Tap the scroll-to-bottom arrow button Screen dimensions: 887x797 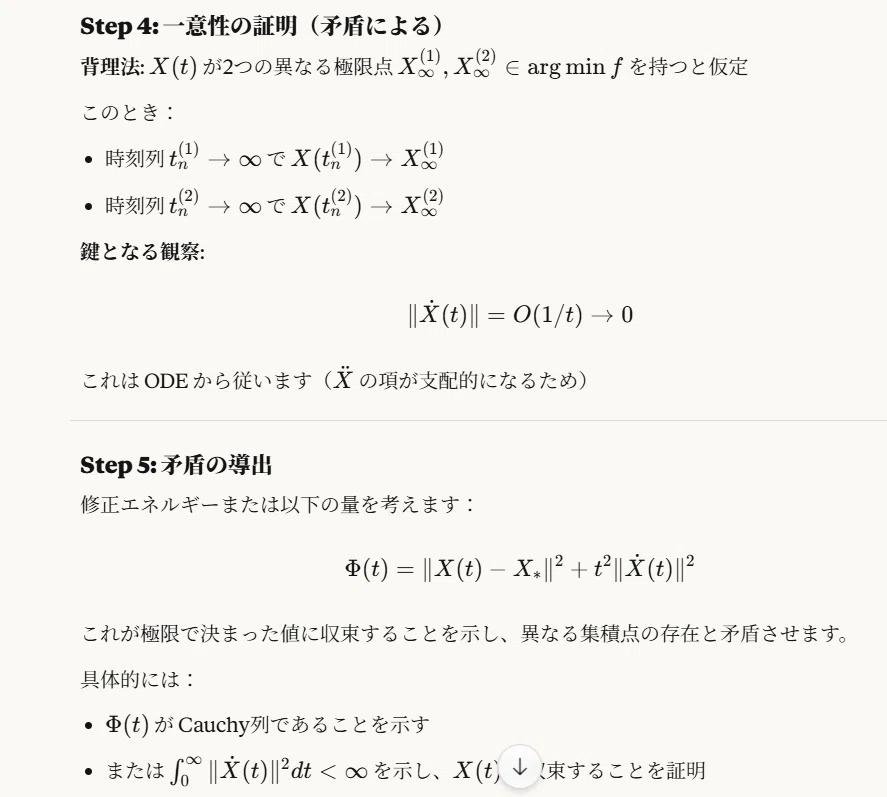(519, 768)
